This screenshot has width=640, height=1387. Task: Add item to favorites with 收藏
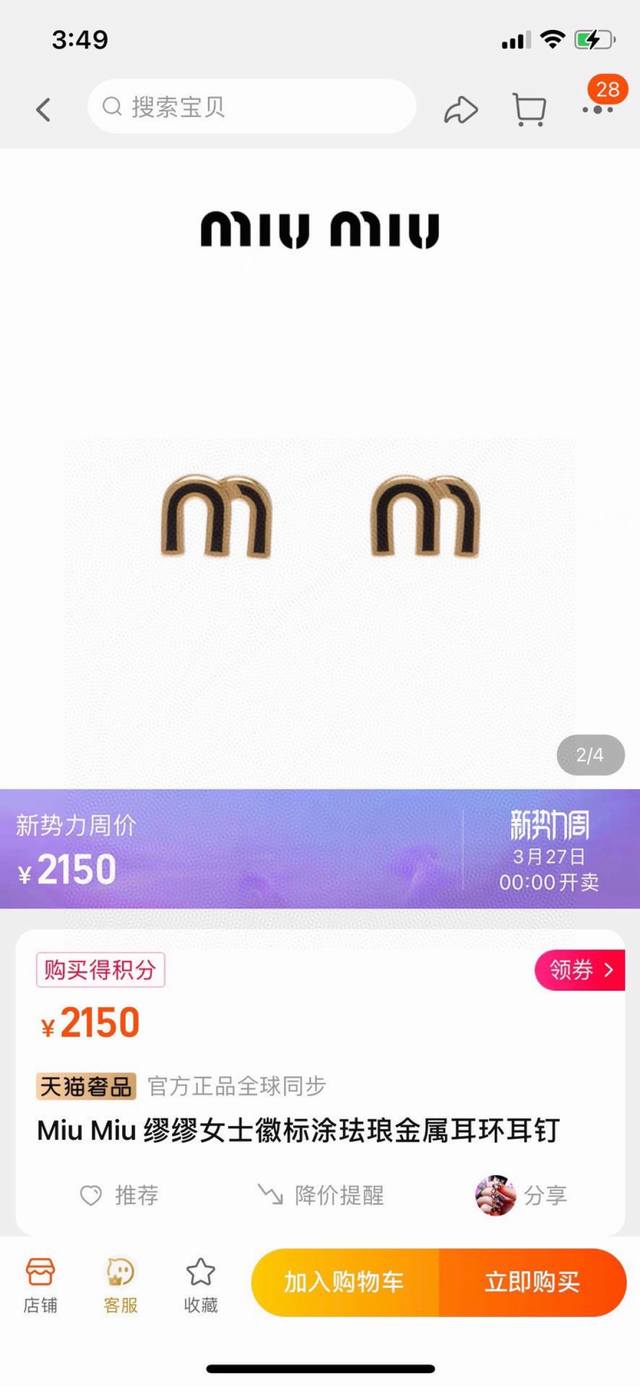(201, 1284)
